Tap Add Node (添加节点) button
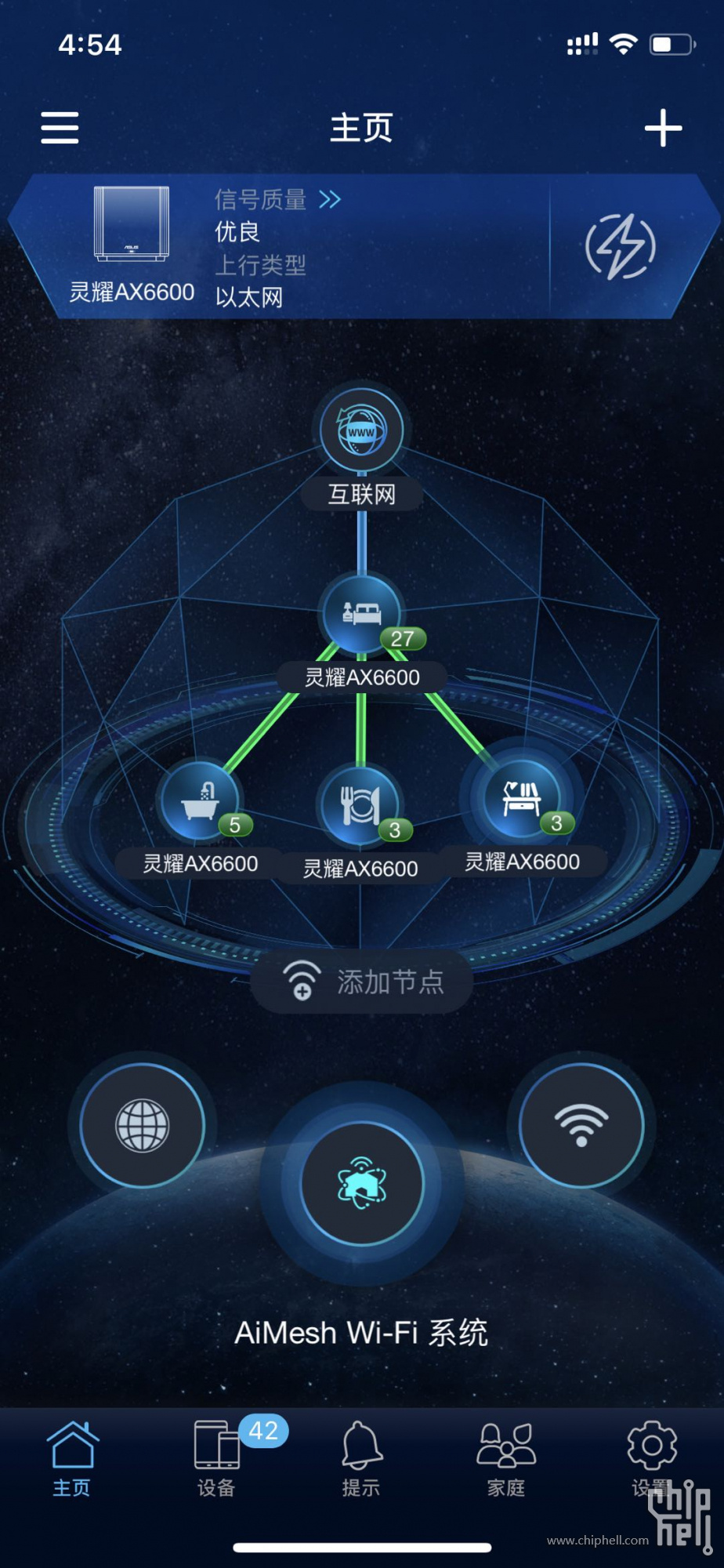The width and height of the screenshot is (724, 1568). [362, 982]
